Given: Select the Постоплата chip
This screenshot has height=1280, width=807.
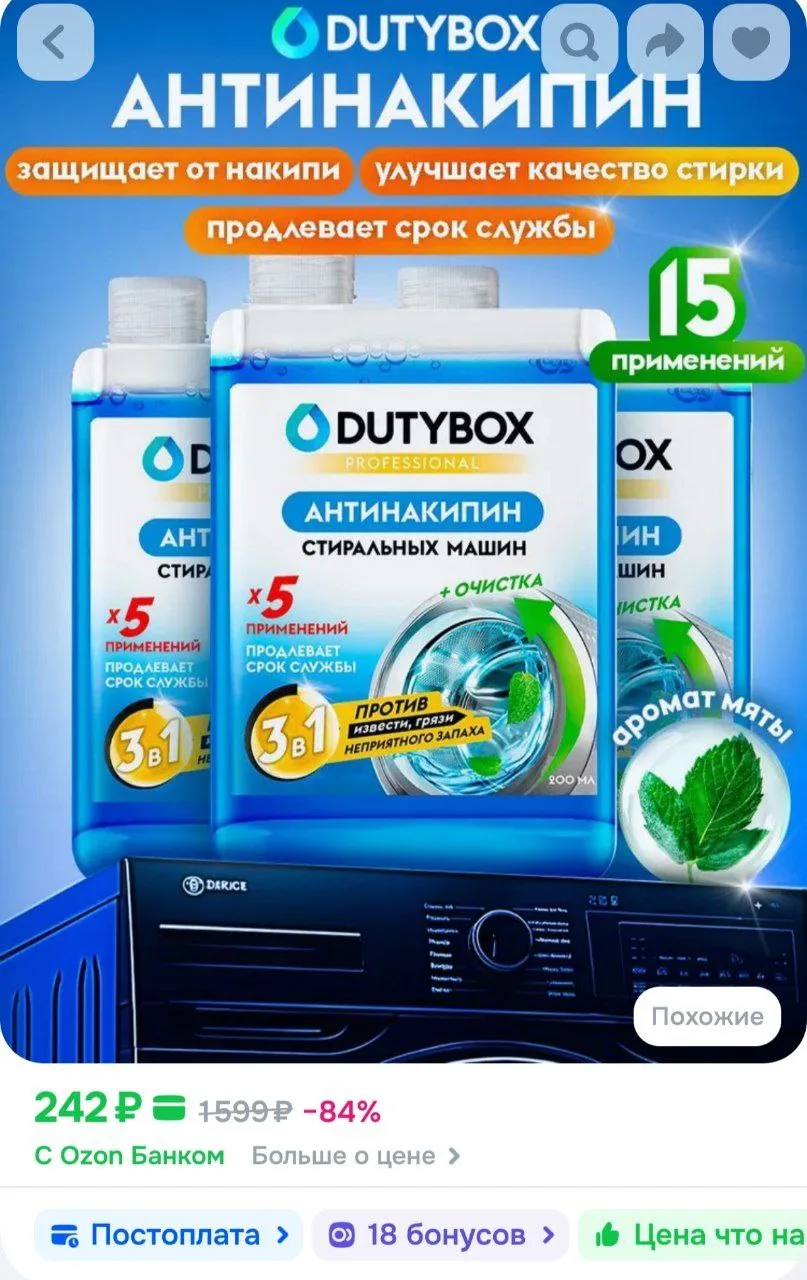Looking at the screenshot, I should click(168, 1235).
